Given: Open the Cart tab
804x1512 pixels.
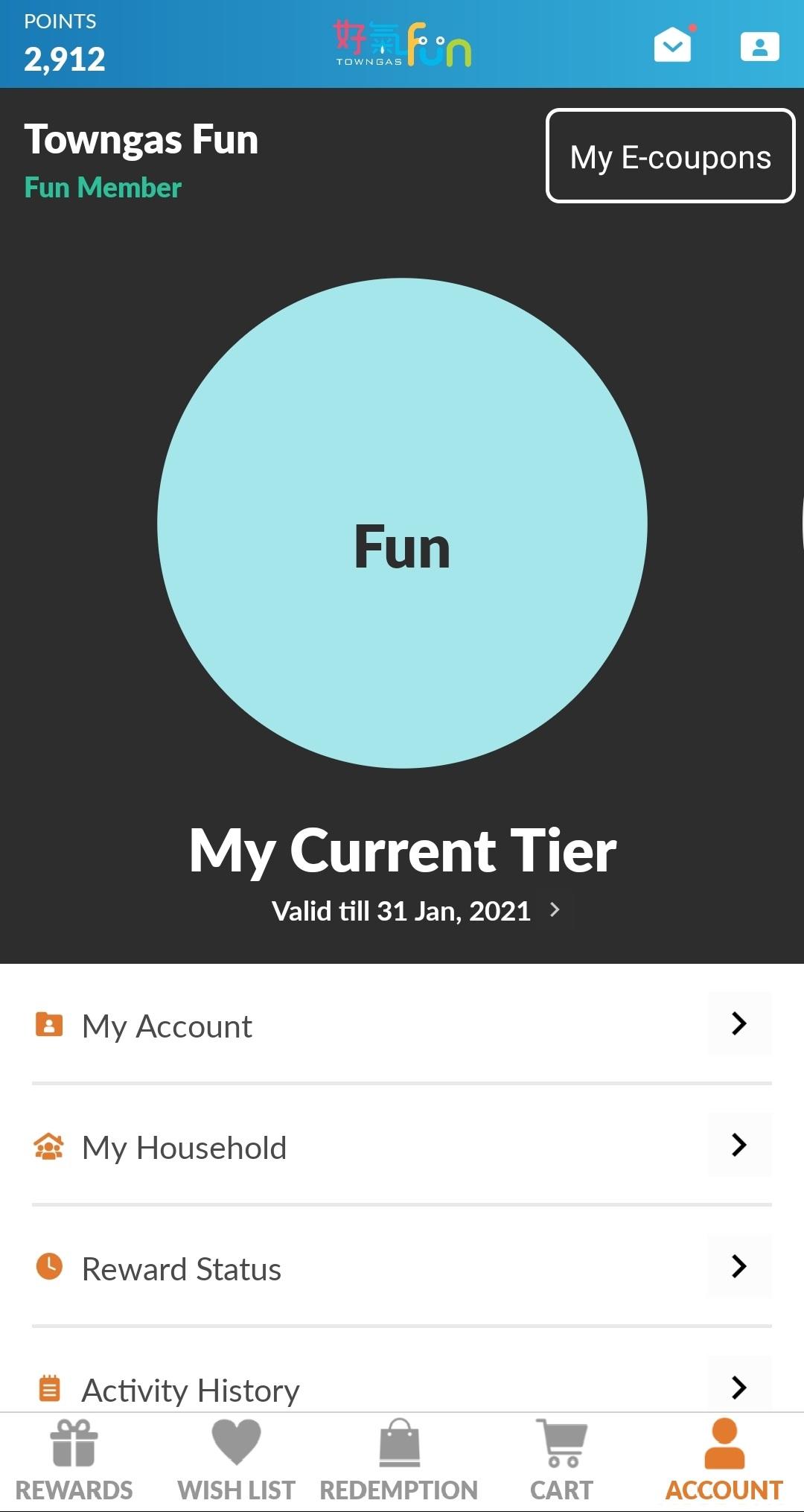Looking at the screenshot, I should (x=562, y=1461).
